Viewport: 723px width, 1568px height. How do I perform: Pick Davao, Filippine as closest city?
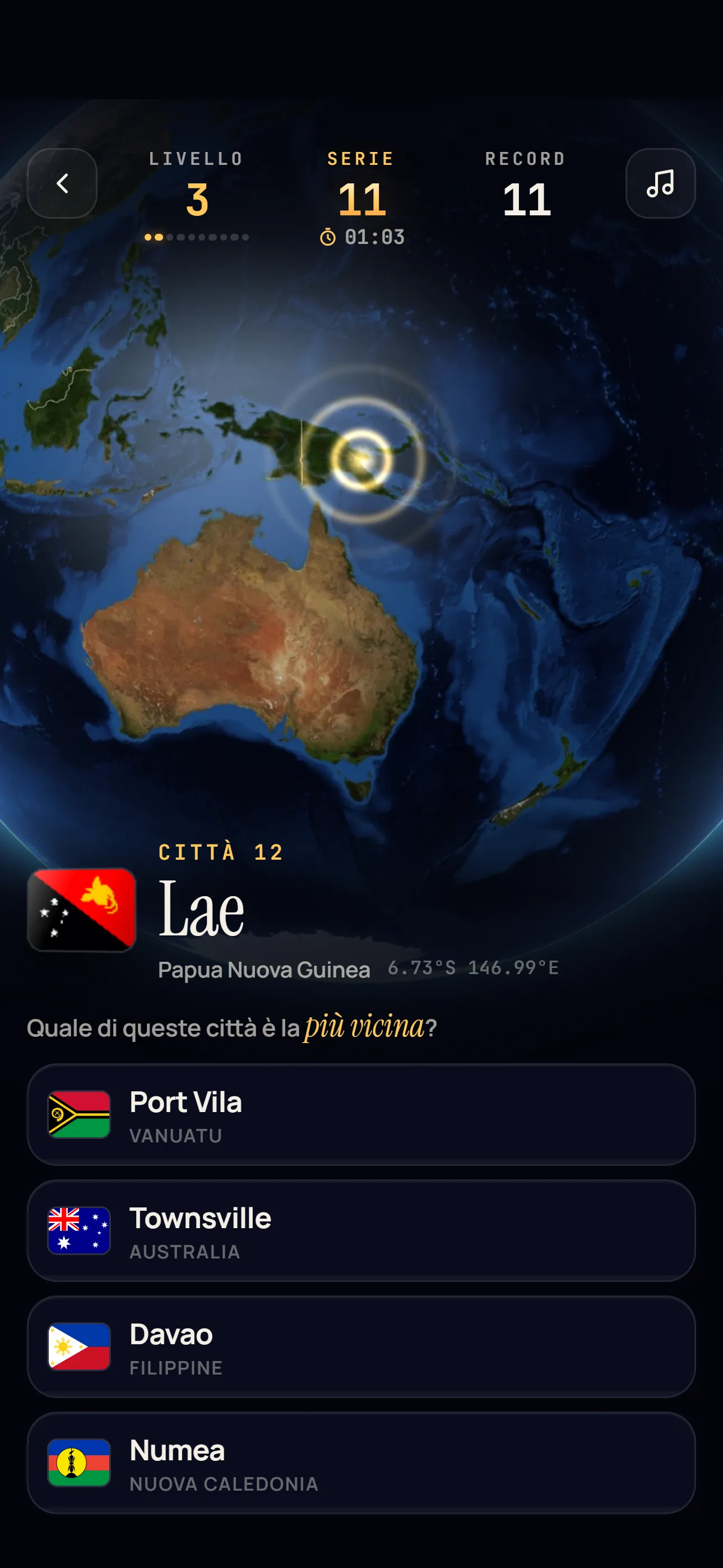point(361,1347)
